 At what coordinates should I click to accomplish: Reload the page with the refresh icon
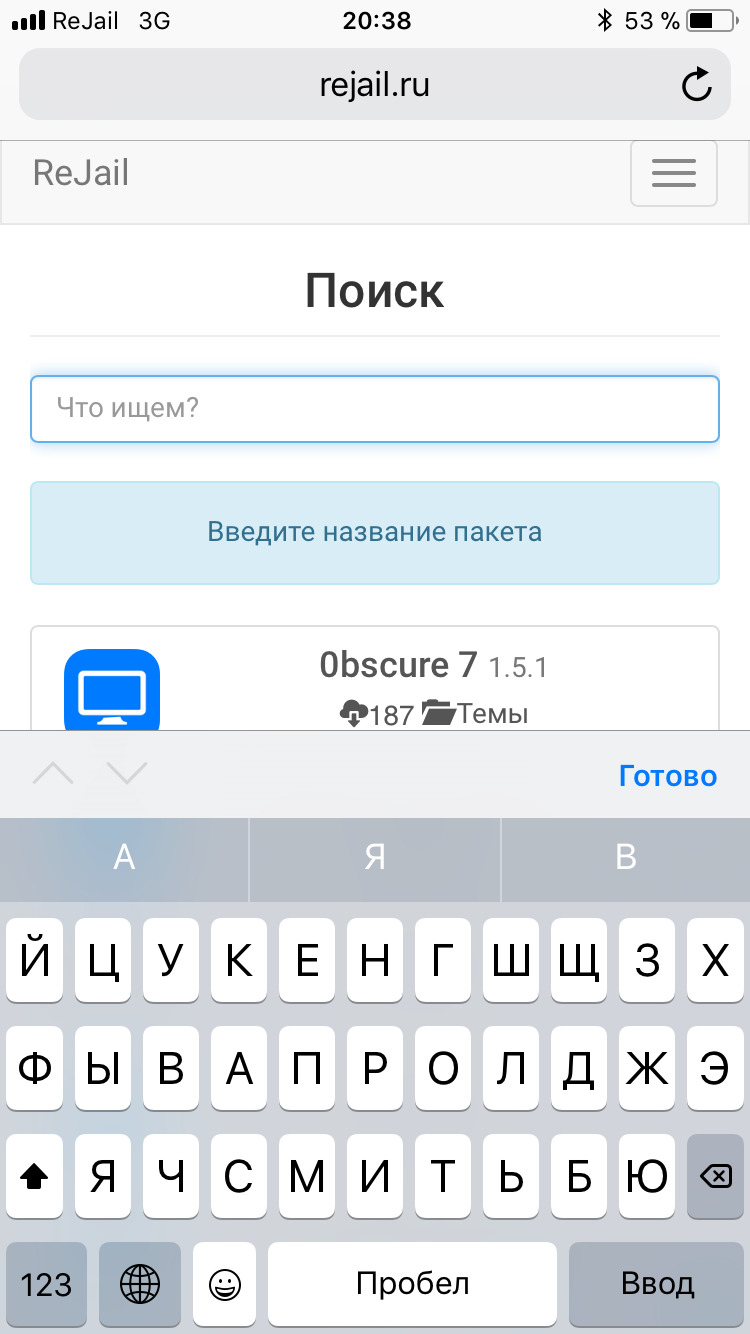point(696,85)
